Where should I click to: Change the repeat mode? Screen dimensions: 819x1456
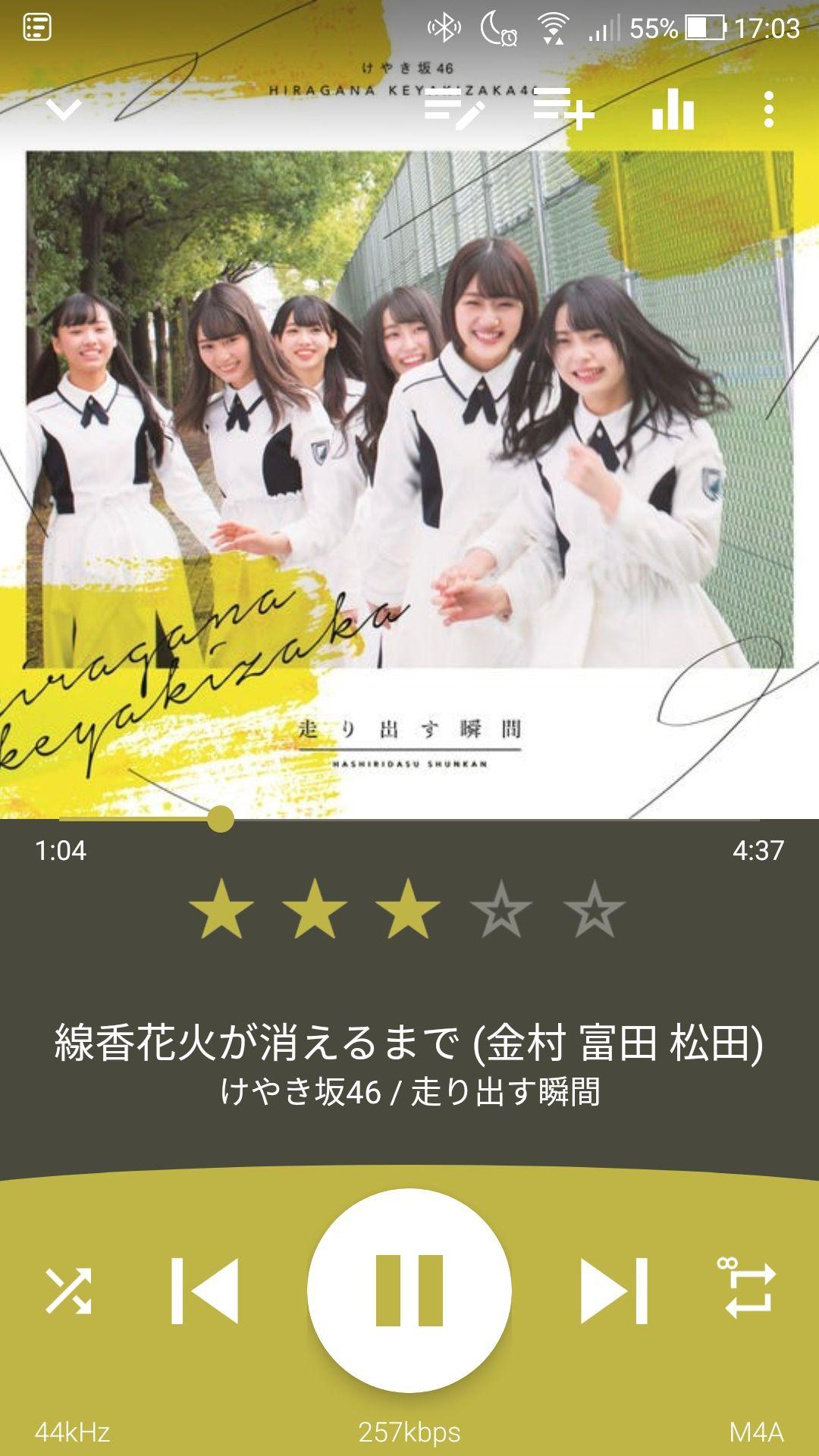[748, 1290]
